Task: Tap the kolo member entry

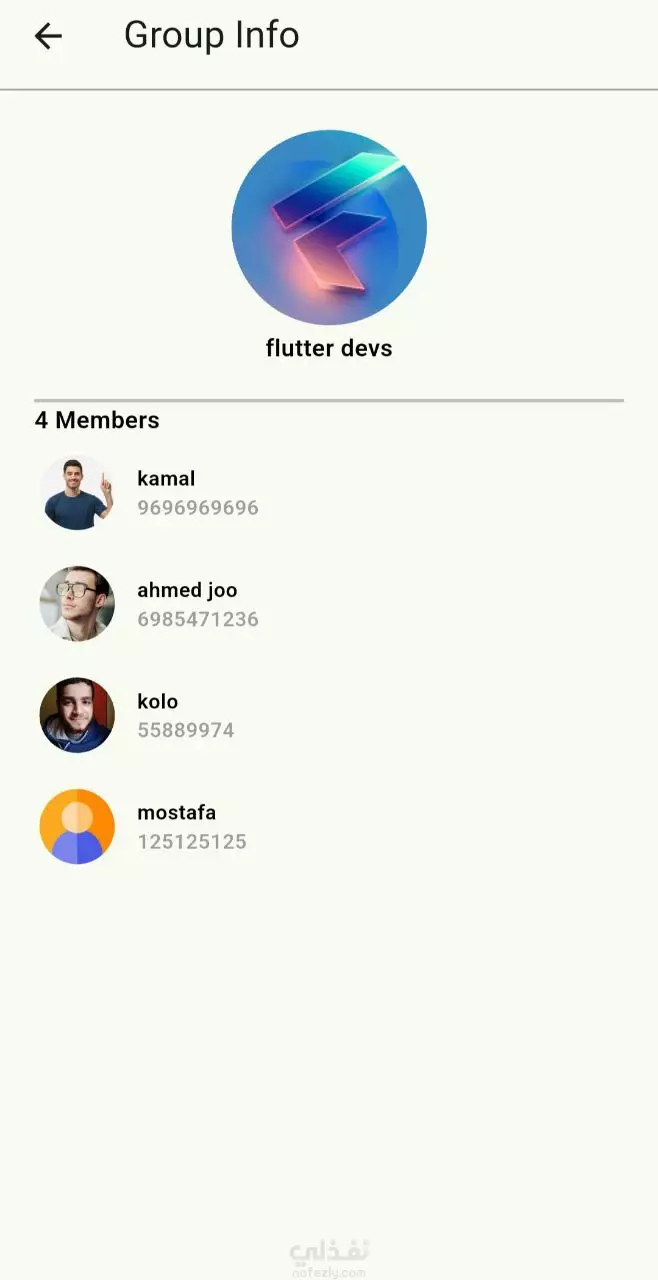Action: (x=329, y=715)
